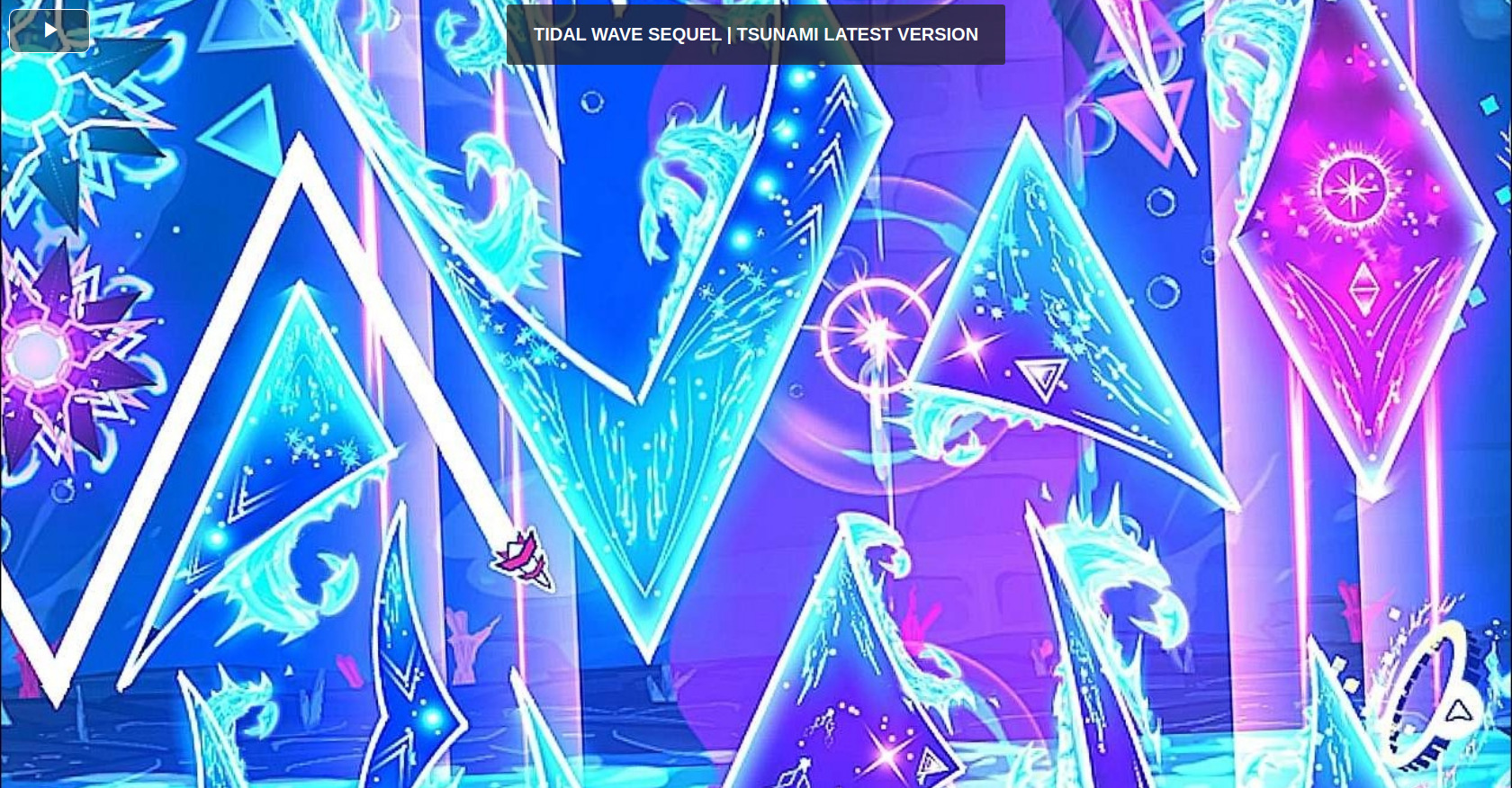Play the Tidal Wave Sequel video
This screenshot has height=788, width=1512.
click(49, 30)
